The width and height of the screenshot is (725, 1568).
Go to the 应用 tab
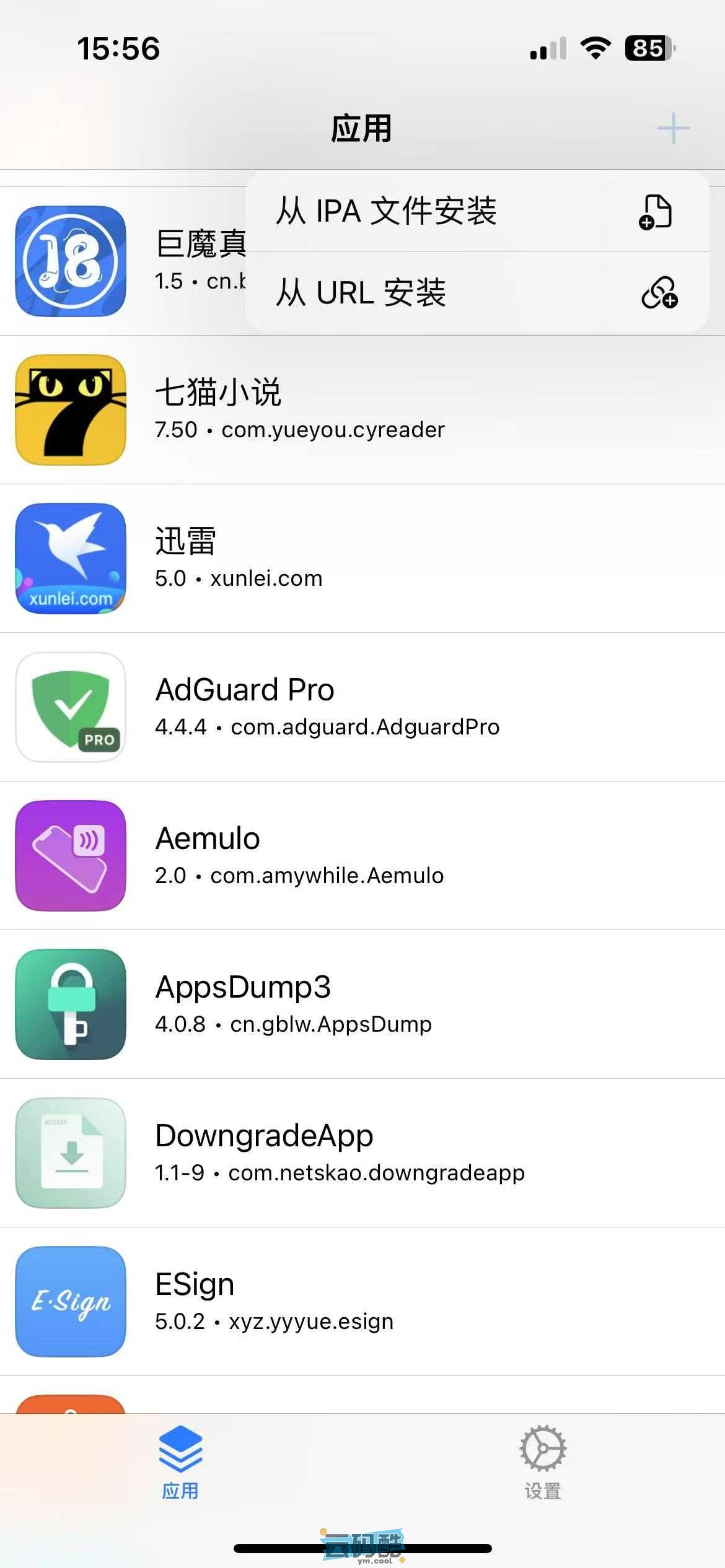[x=180, y=1463]
